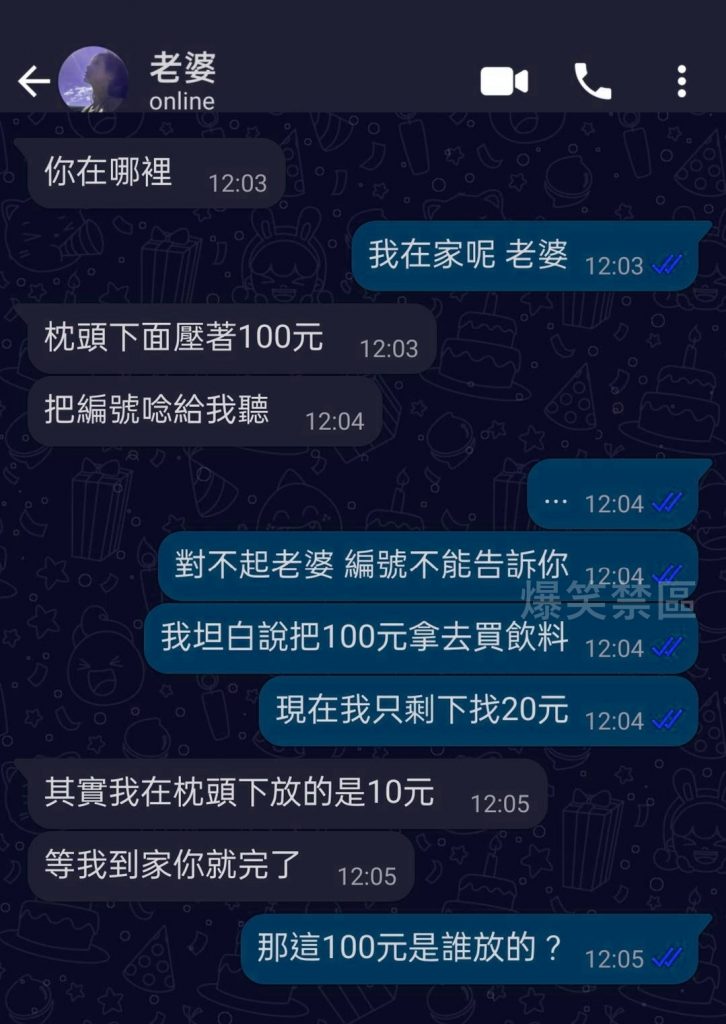Start a voice call with 老婆
The height and width of the screenshot is (1024, 726).
click(592, 81)
